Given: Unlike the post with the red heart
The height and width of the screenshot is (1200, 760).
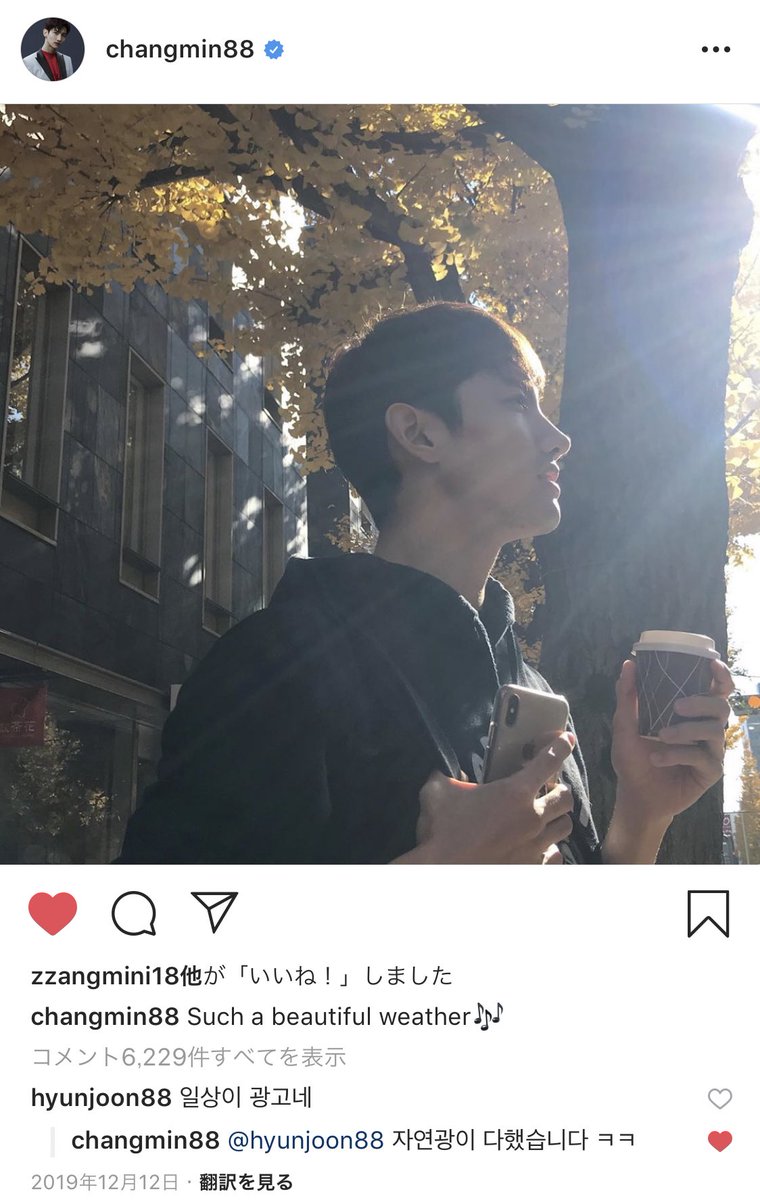Looking at the screenshot, I should [x=53, y=913].
